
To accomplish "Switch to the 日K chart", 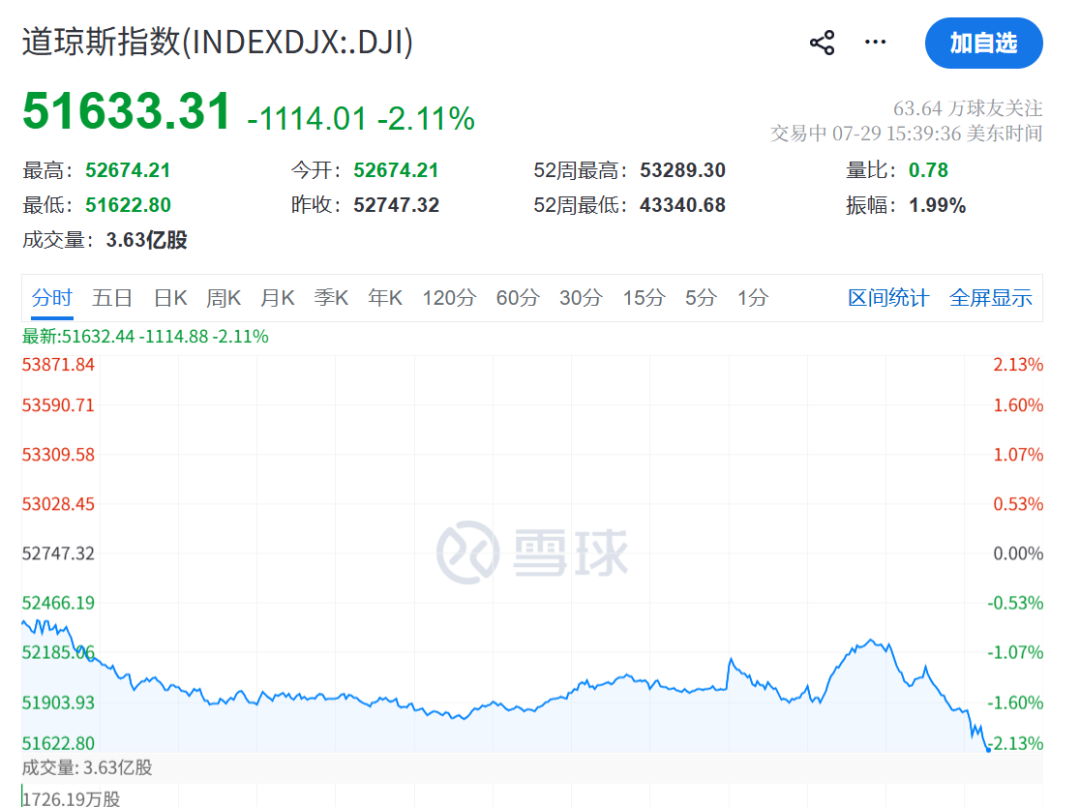I will (x=170, y=298).
